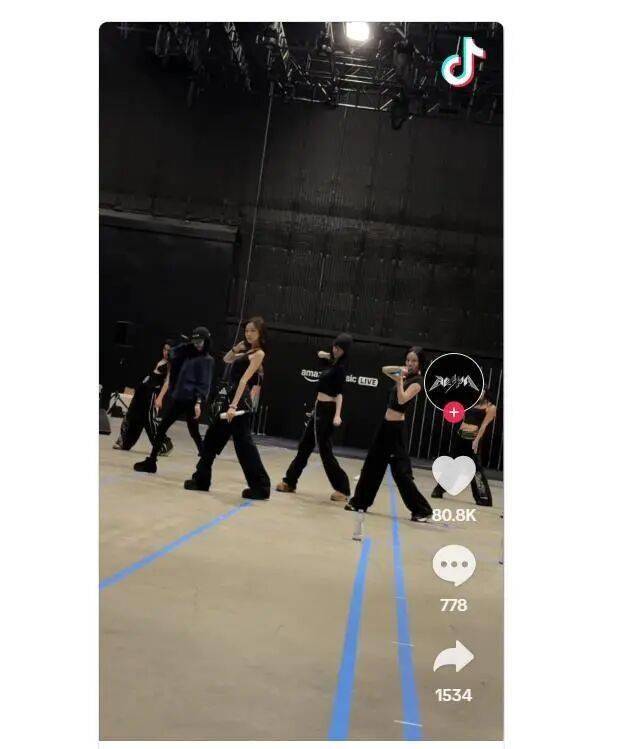617x749 pixels.
Task: Share this video
Action: (x=453, y=657)
